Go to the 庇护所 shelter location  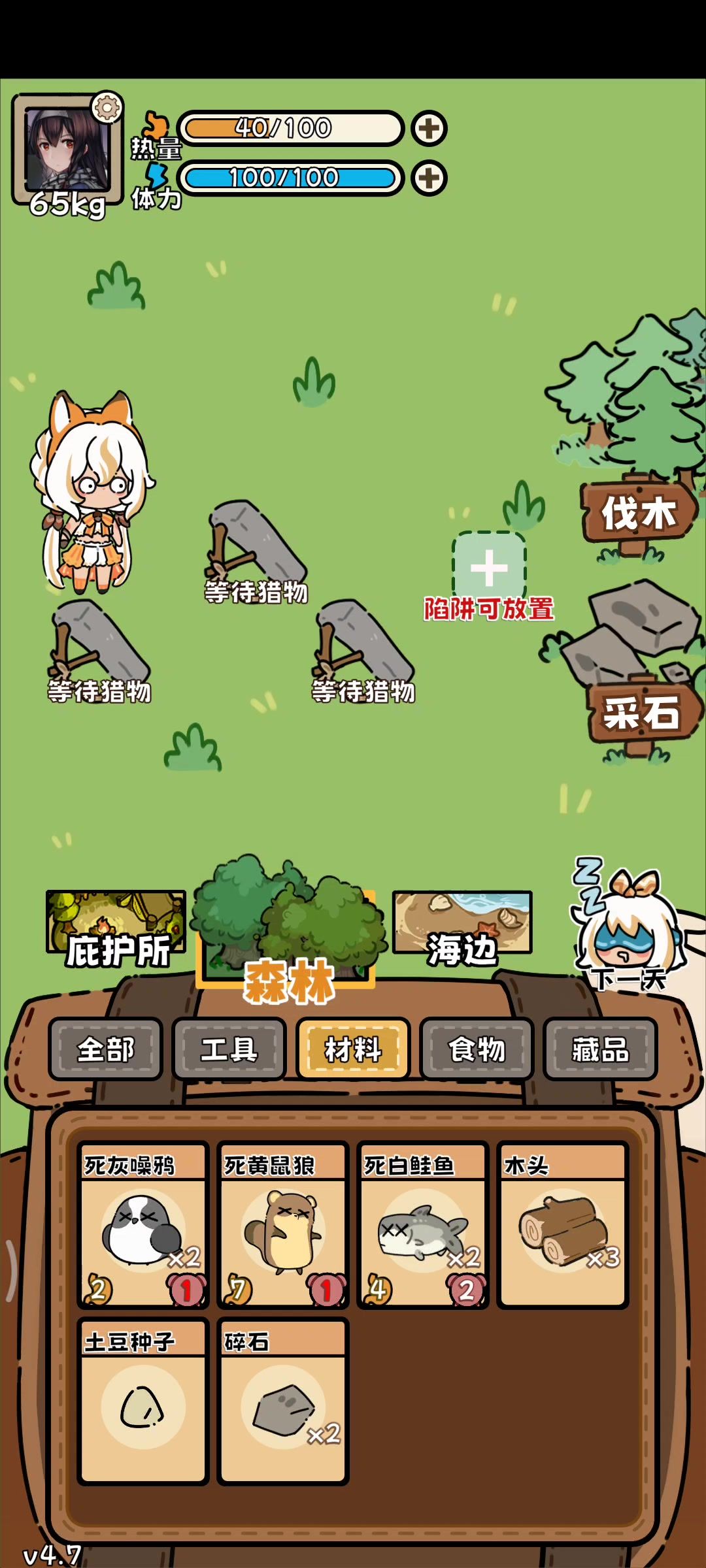pyautogui.click(x=116, y=928)
